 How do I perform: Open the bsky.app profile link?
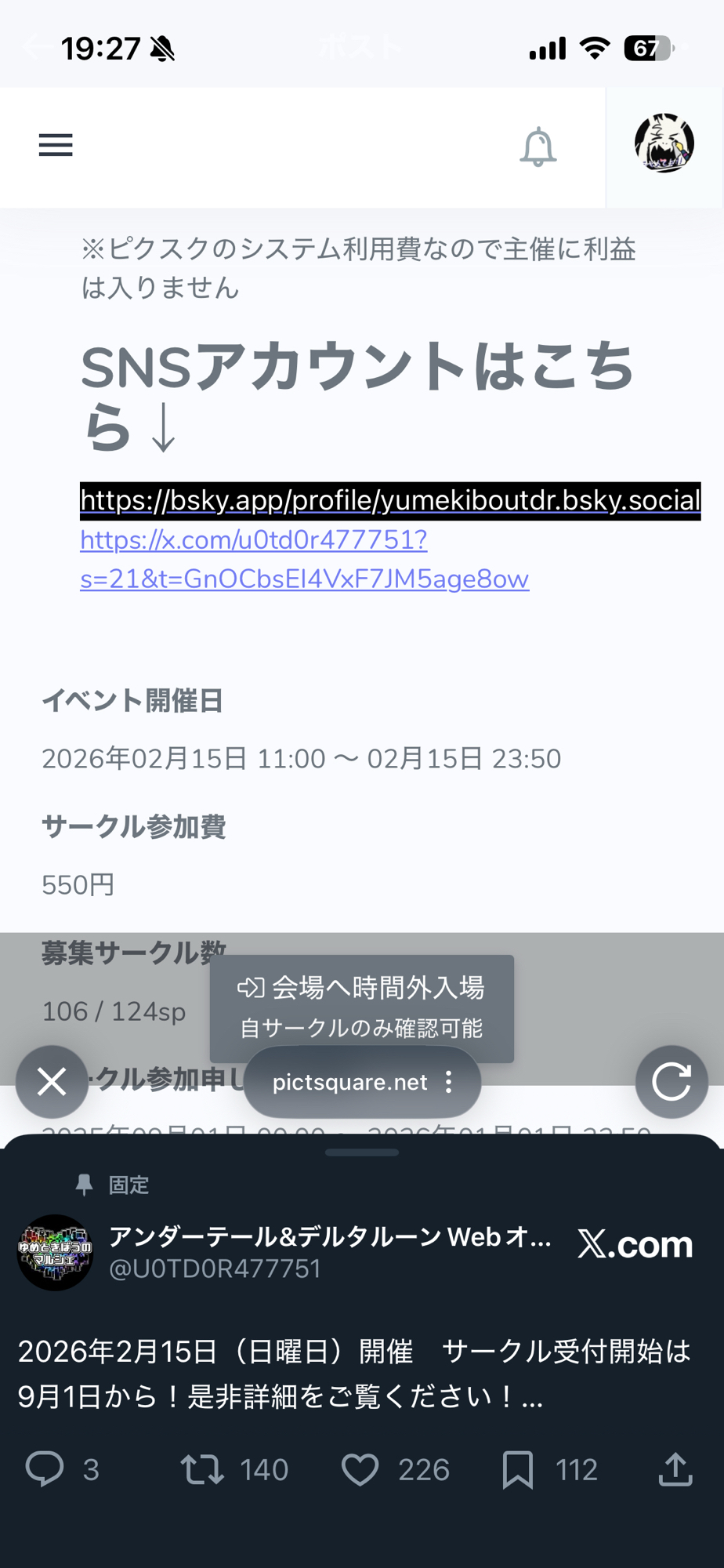389,500
